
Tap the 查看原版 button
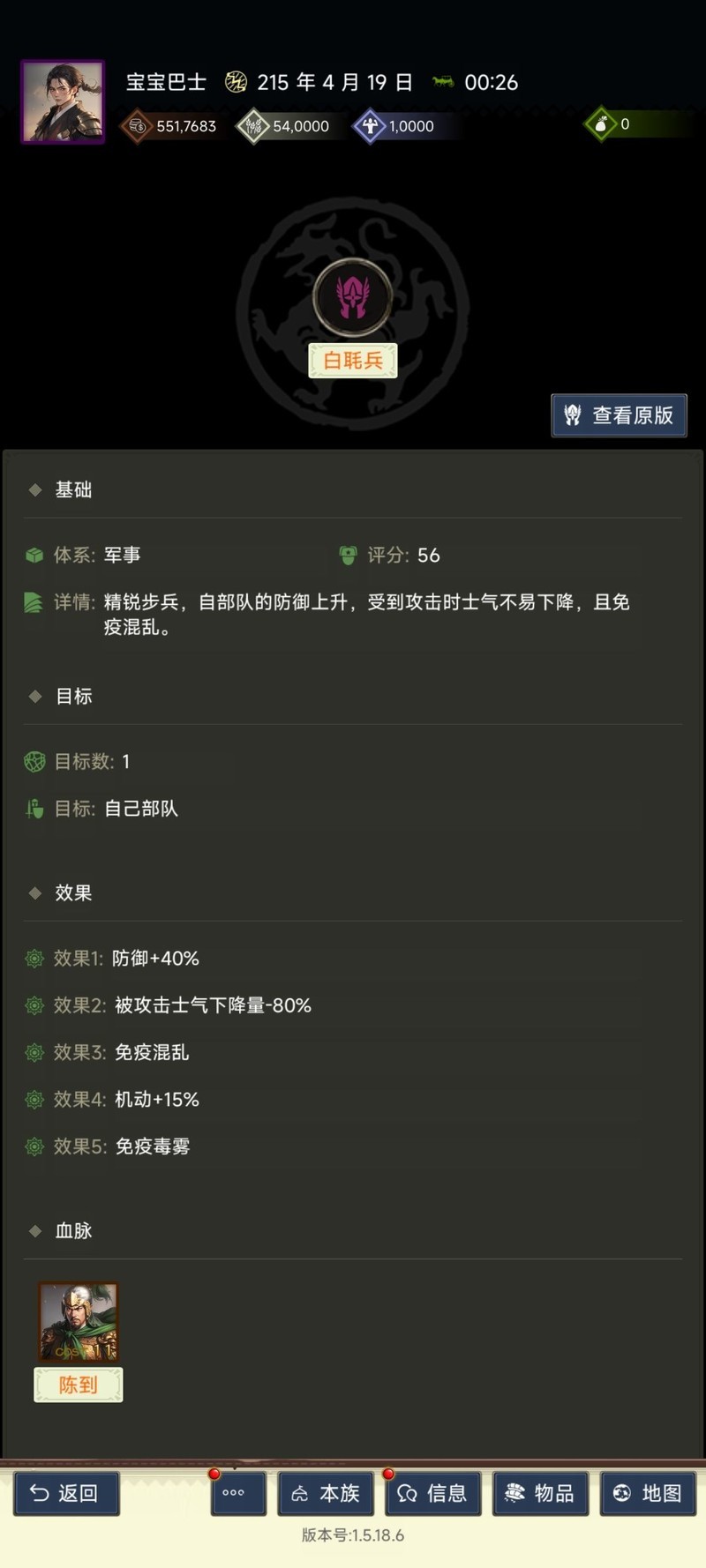pos(619,415)
